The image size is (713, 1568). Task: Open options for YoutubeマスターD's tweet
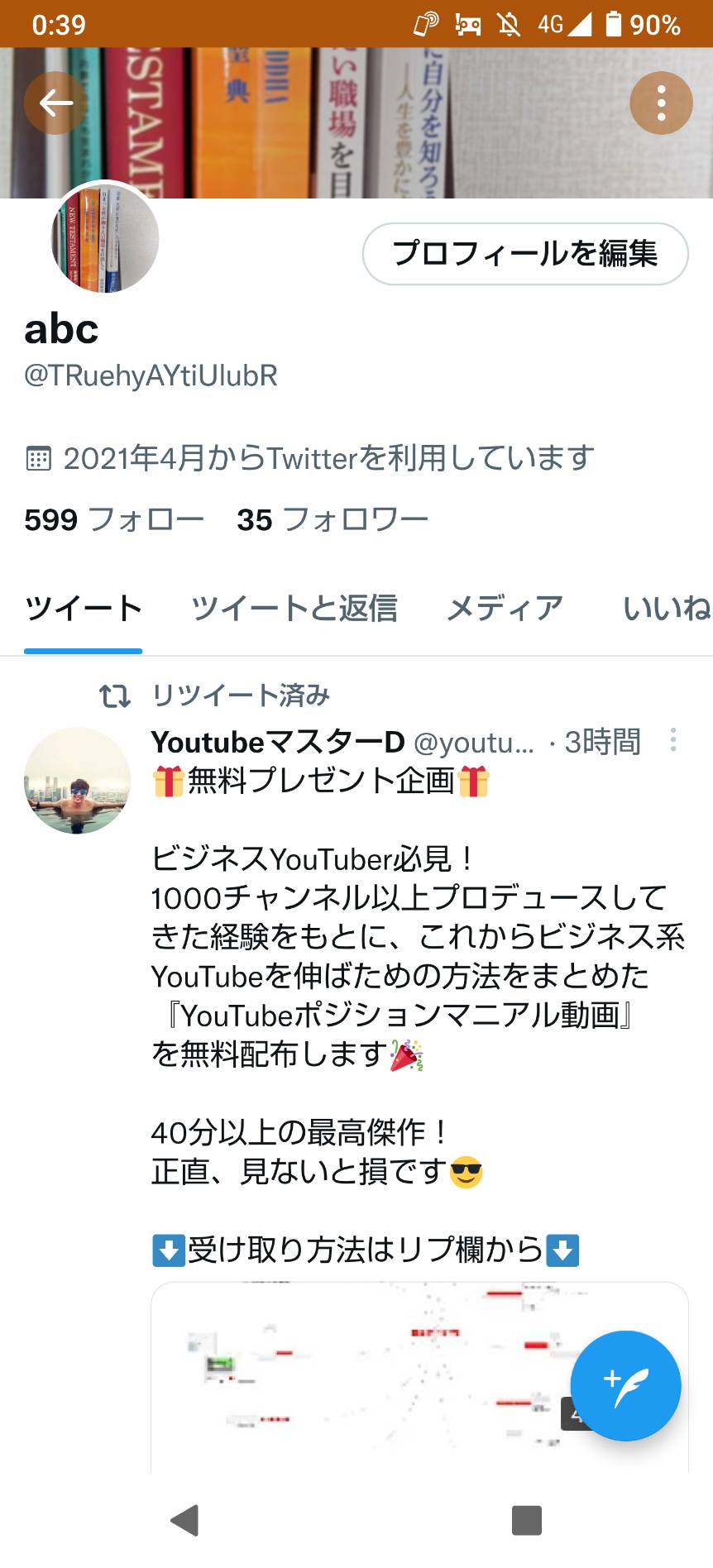pyautogui.click(x=673, y=740)
